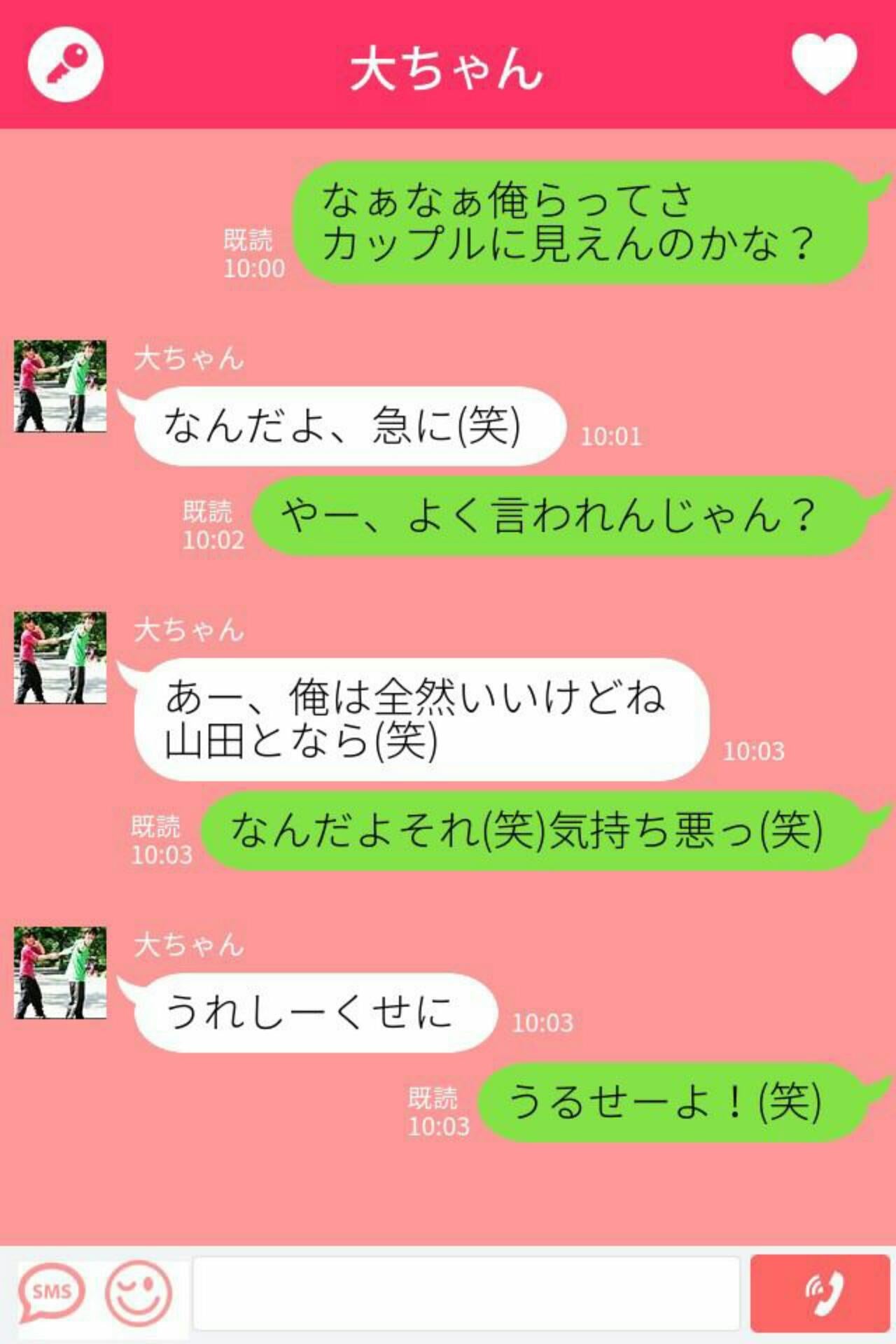Open the key icon in the top bar

tap(66, 64)
